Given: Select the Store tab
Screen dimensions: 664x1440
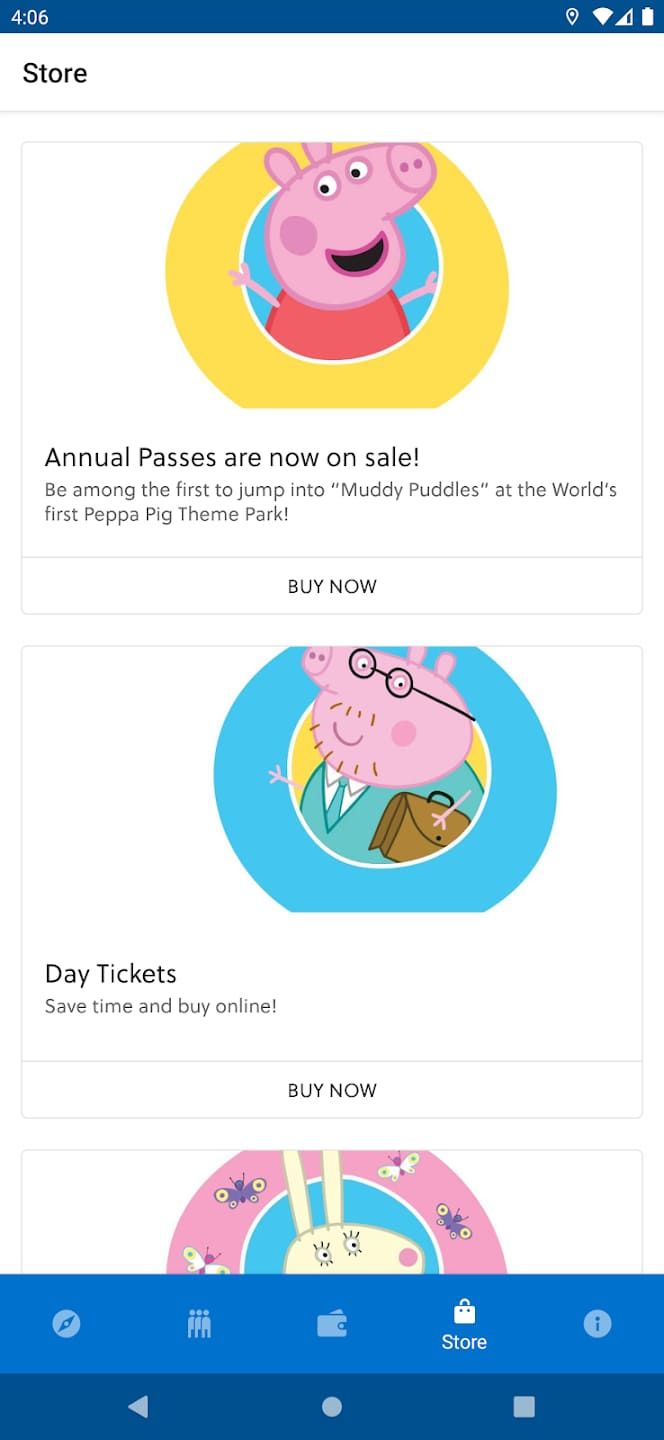Looking at the screenshot, I should 464,1324.
